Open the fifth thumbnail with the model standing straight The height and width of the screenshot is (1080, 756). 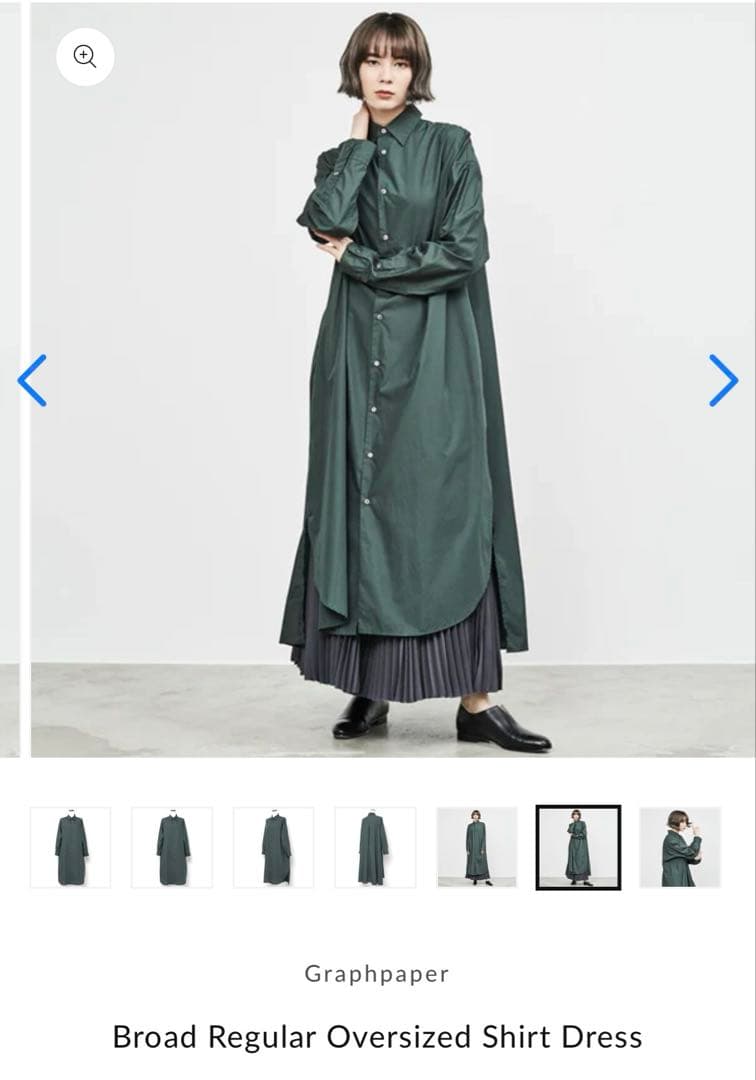click(476, 847)
